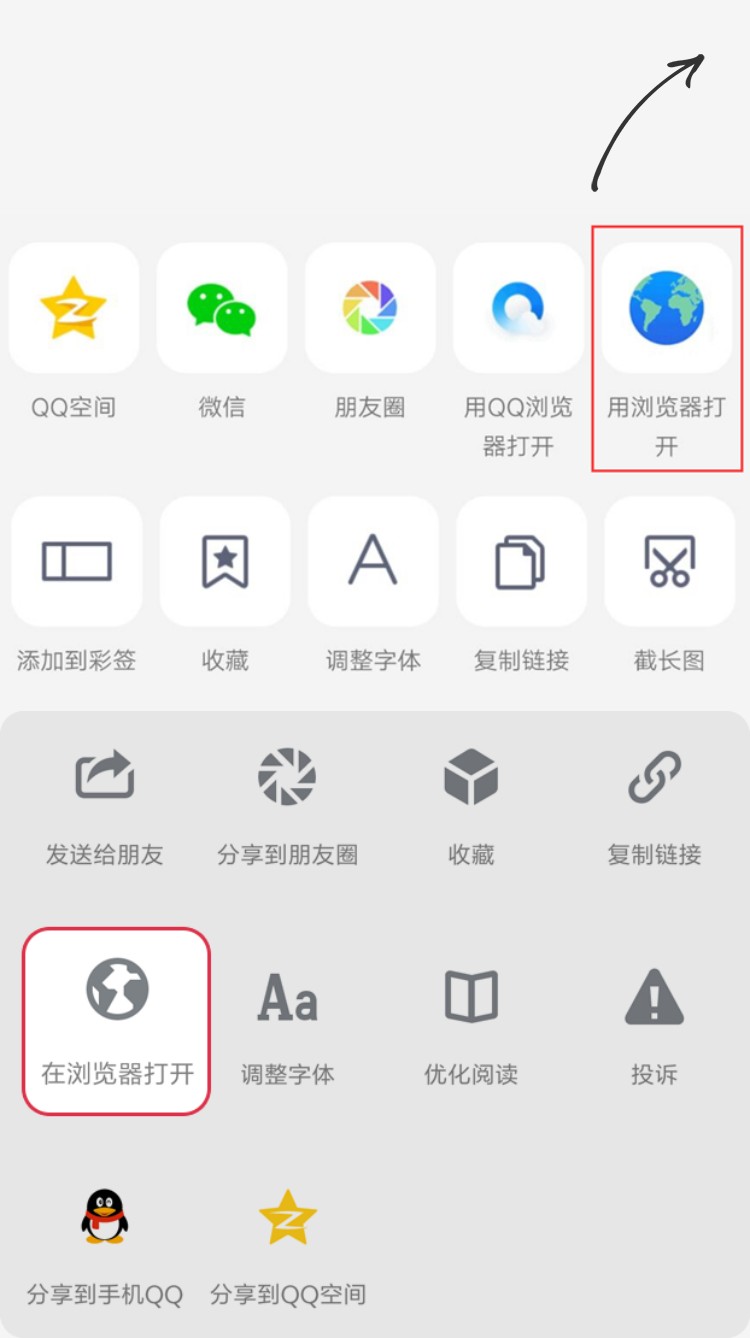750x1338 pixels.
Task: Open the page in browser using 用浏览器打开 icon
Action: point(667,307)
